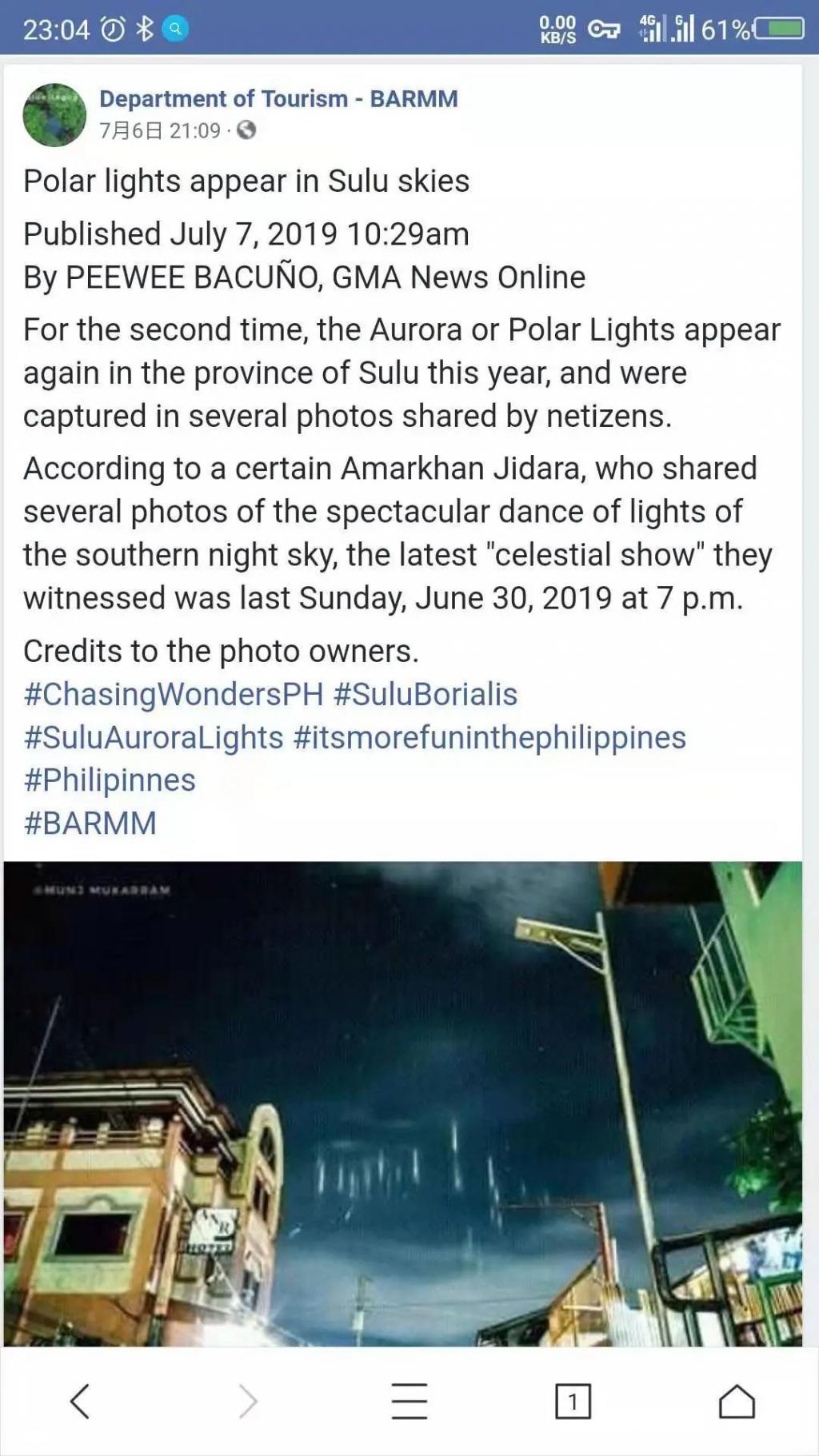Open the #ChasingWondersPH hashtag
The width and height of the screenshot is (819, 1456).
(174, 694)
